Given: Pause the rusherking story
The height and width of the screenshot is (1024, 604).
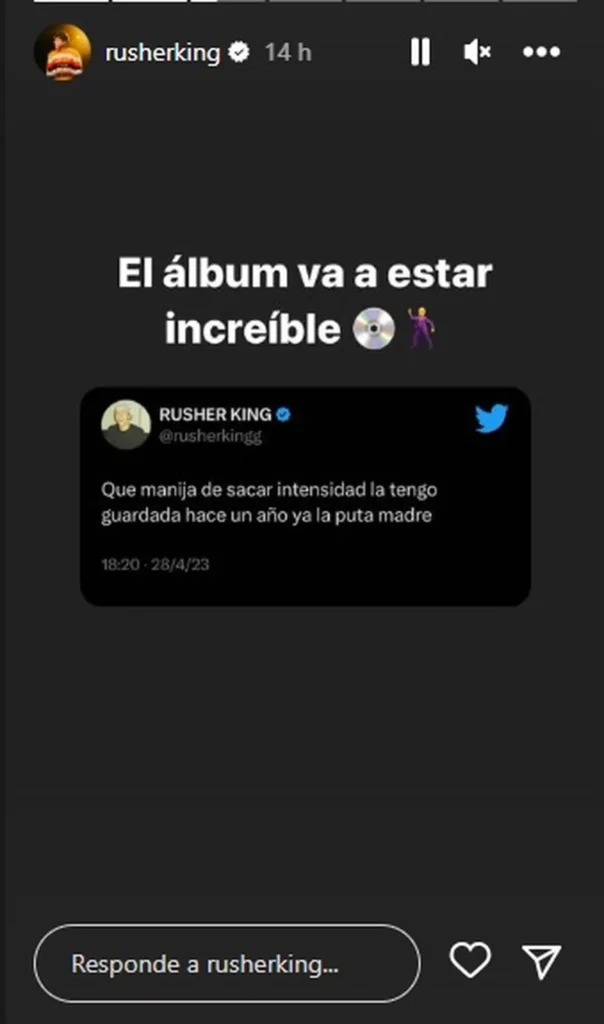Looking at the screenshot, I should tap(420, 53).
